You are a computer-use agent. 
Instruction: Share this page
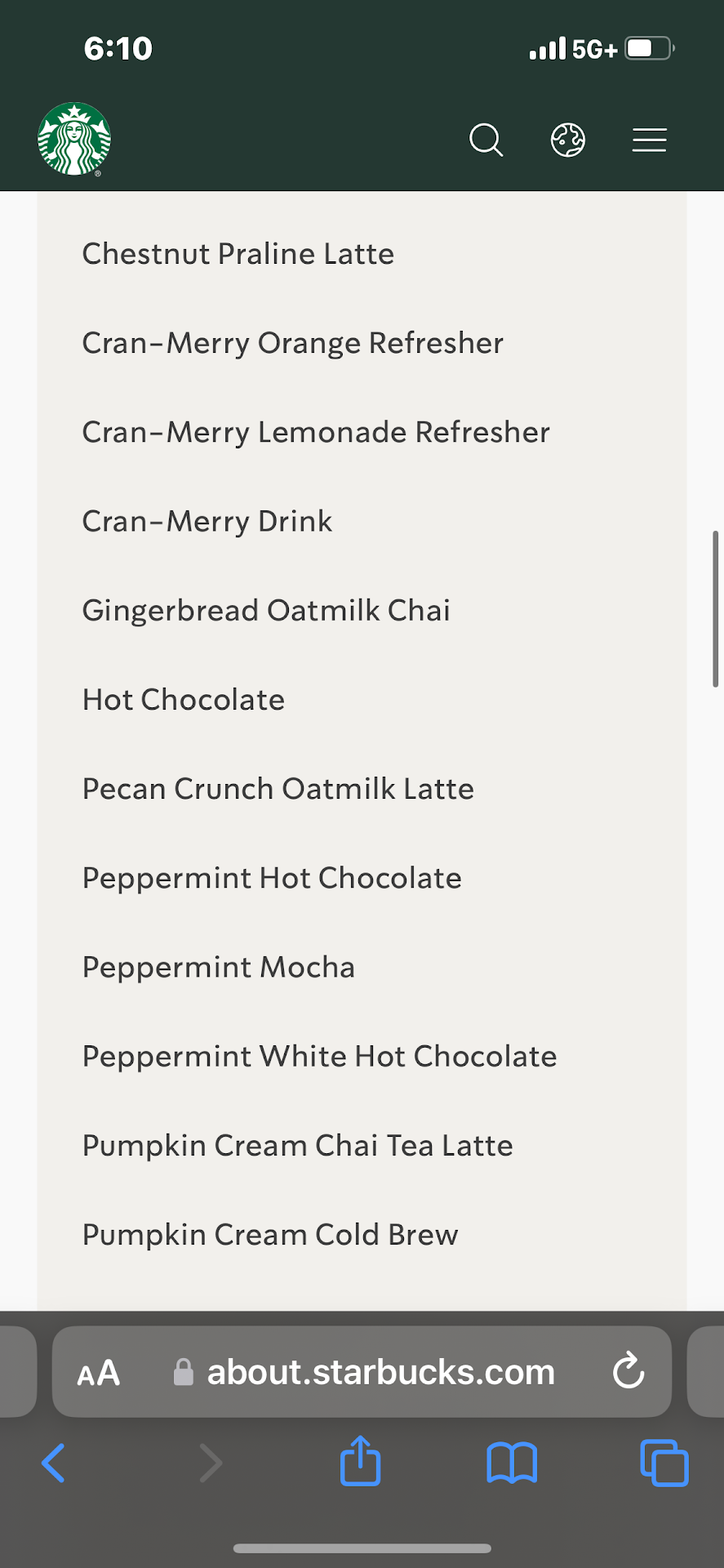pyautogui.click(x=360, y=1461)
